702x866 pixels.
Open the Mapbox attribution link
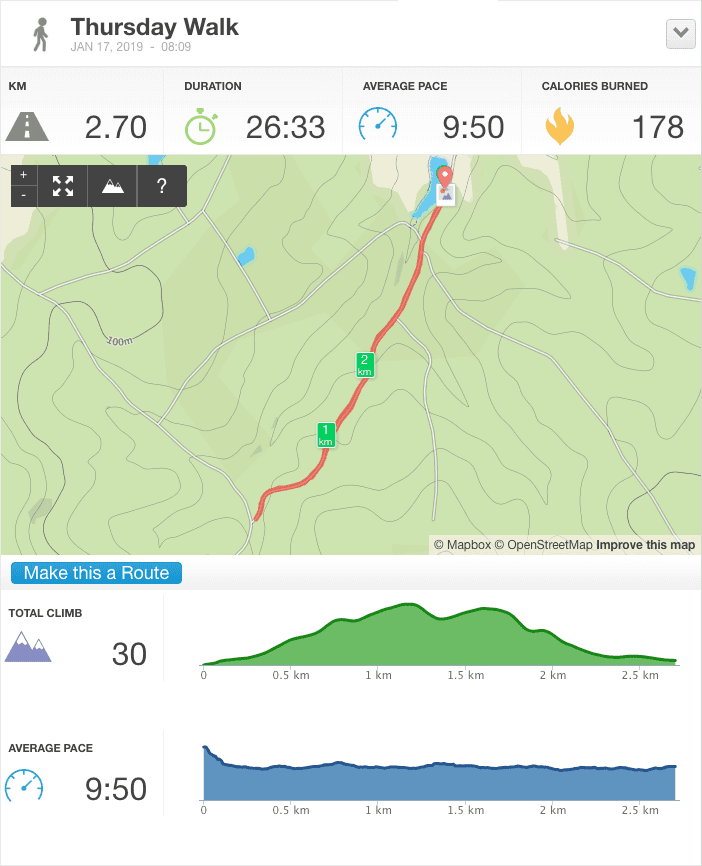click(x=462, y=545)
